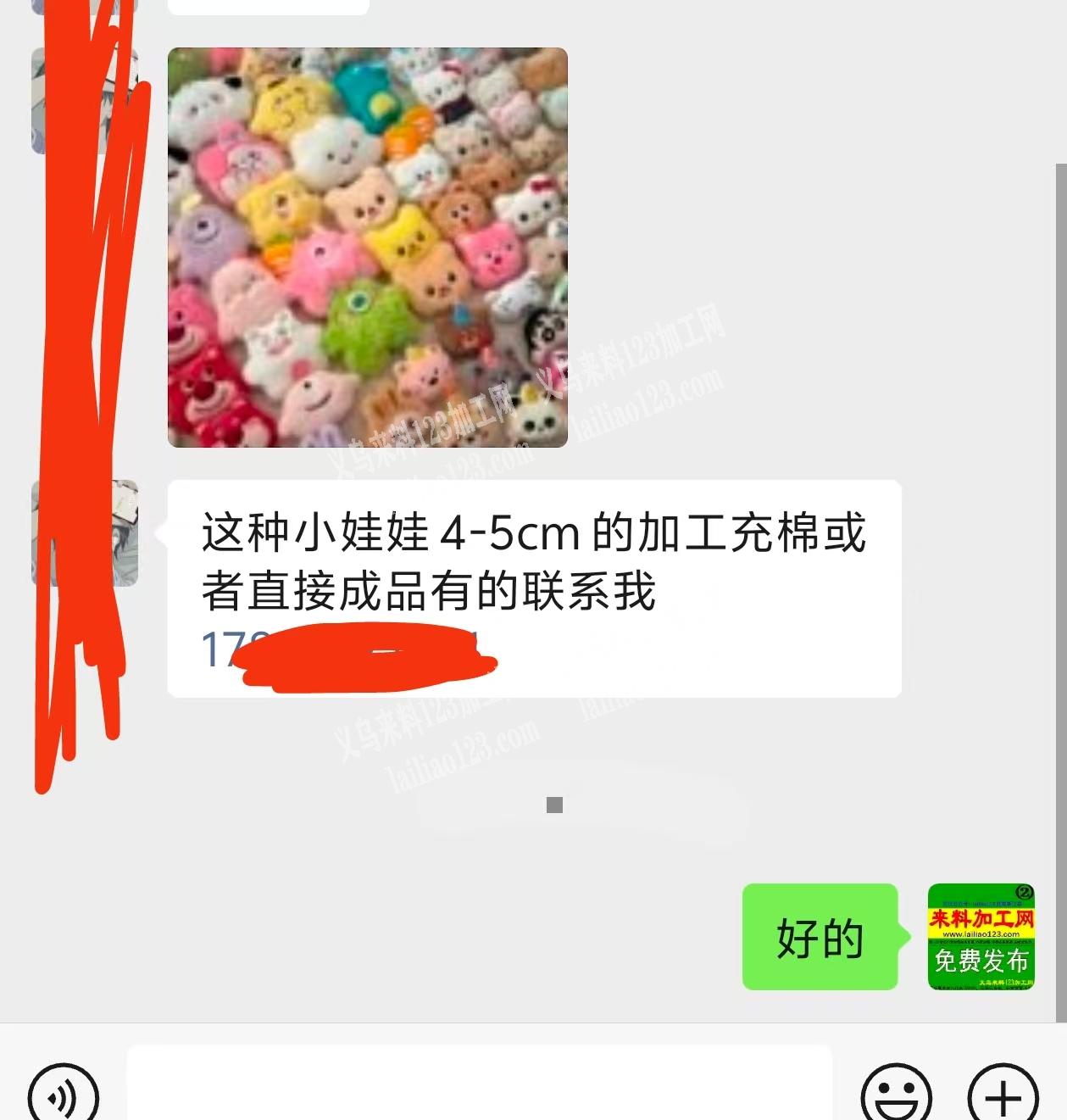Tap the topmost white message bubble

click(268, 7)
